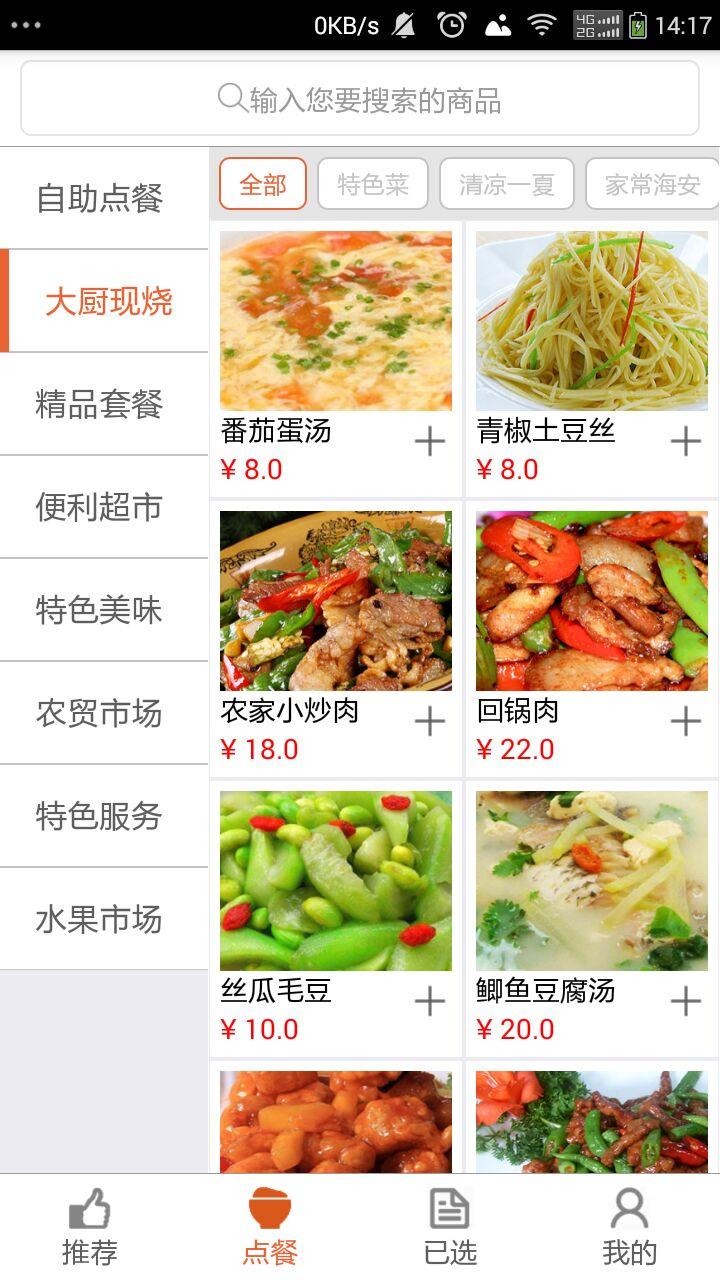Show 全部 dishes
This screenshot has height=1280, width=720.
click(263, 184)
